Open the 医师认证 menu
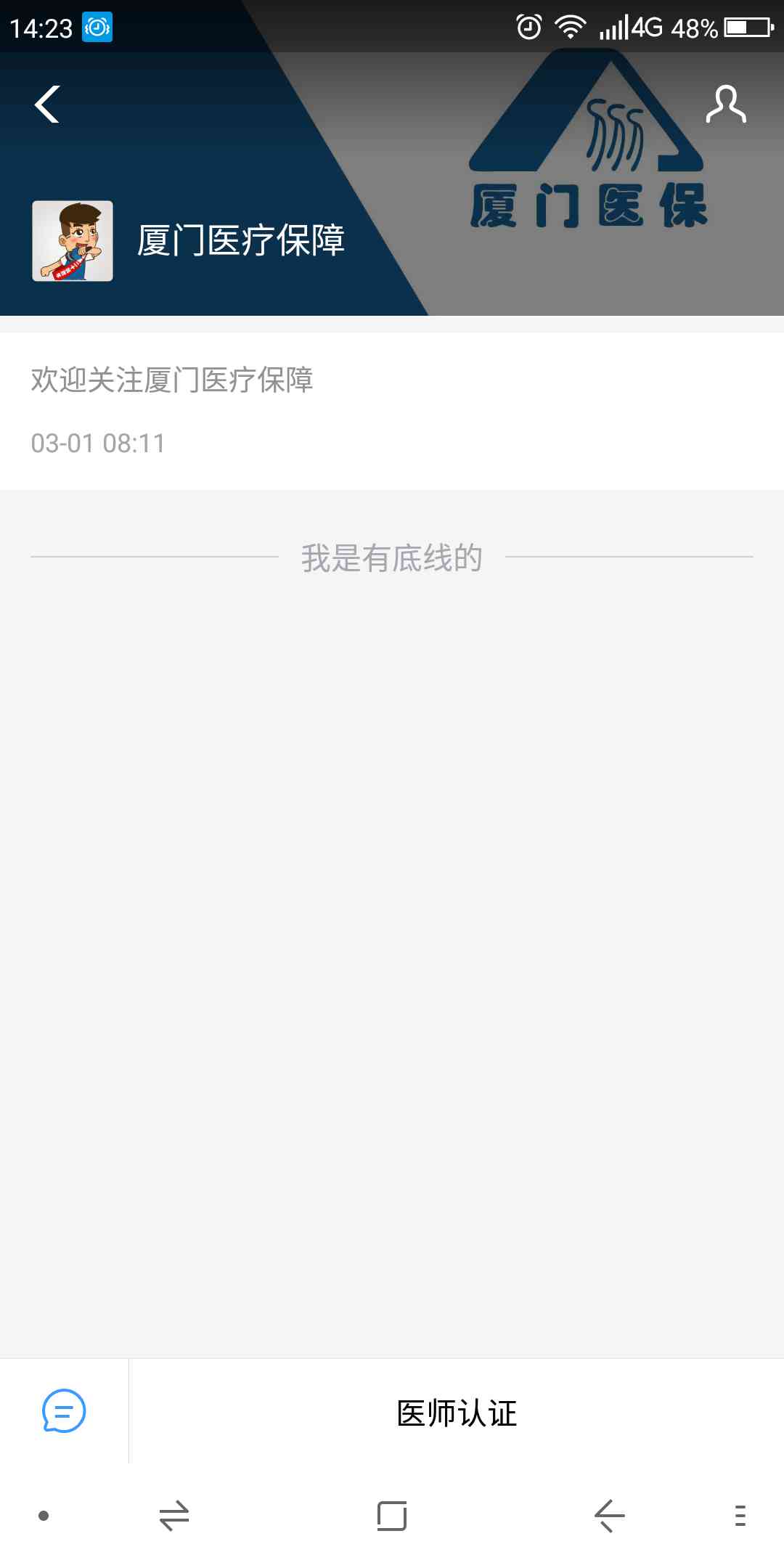This screenshot has height=1568, width=784. click(457, 1413)
